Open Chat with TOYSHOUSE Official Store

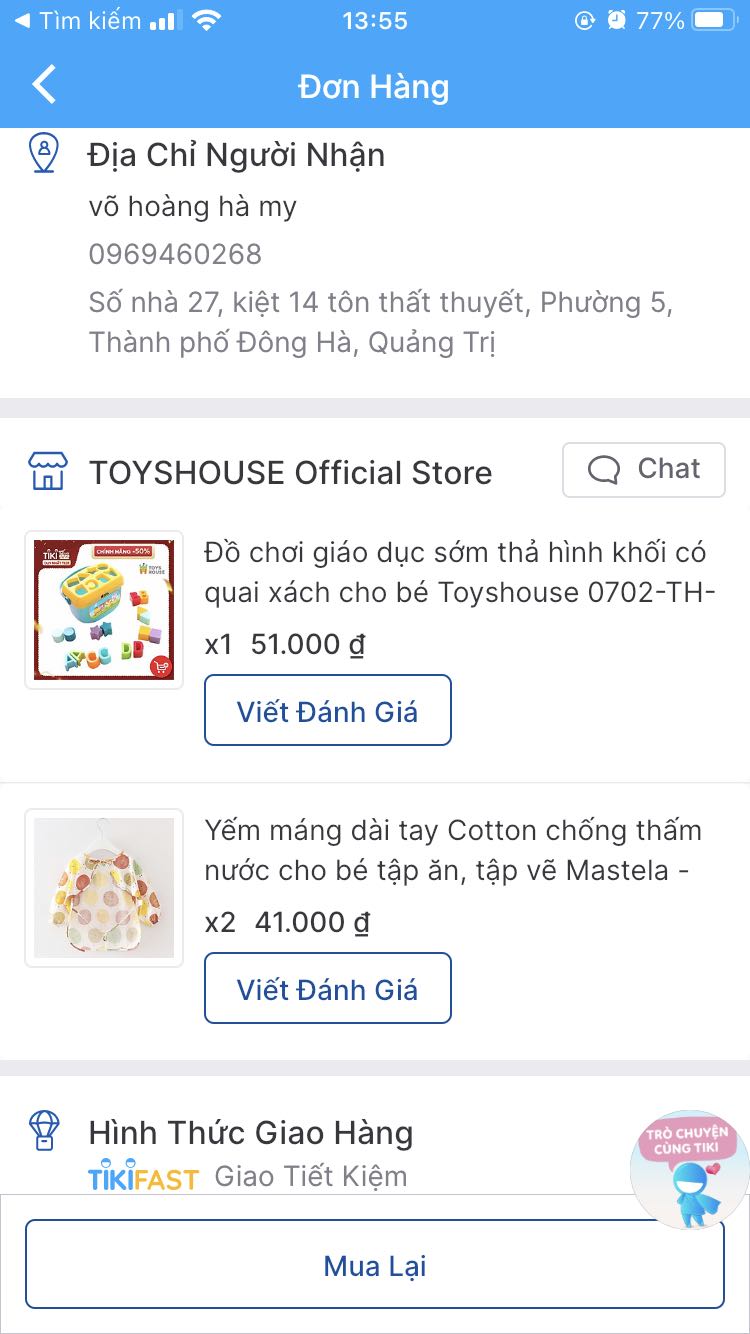(643, 469)
